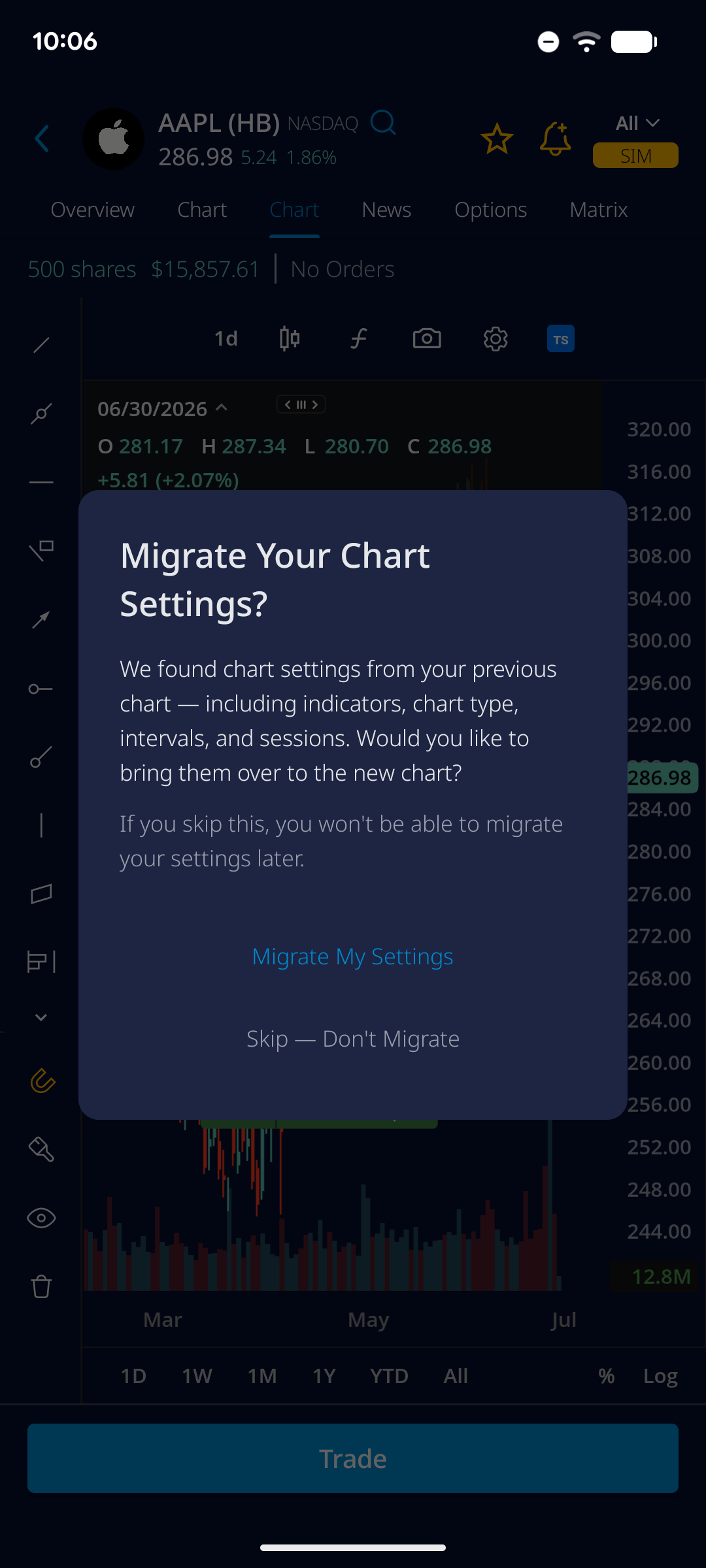706x1568 pixels.
Task: Expand the All accounts dropdown
Action: point(637,123)
